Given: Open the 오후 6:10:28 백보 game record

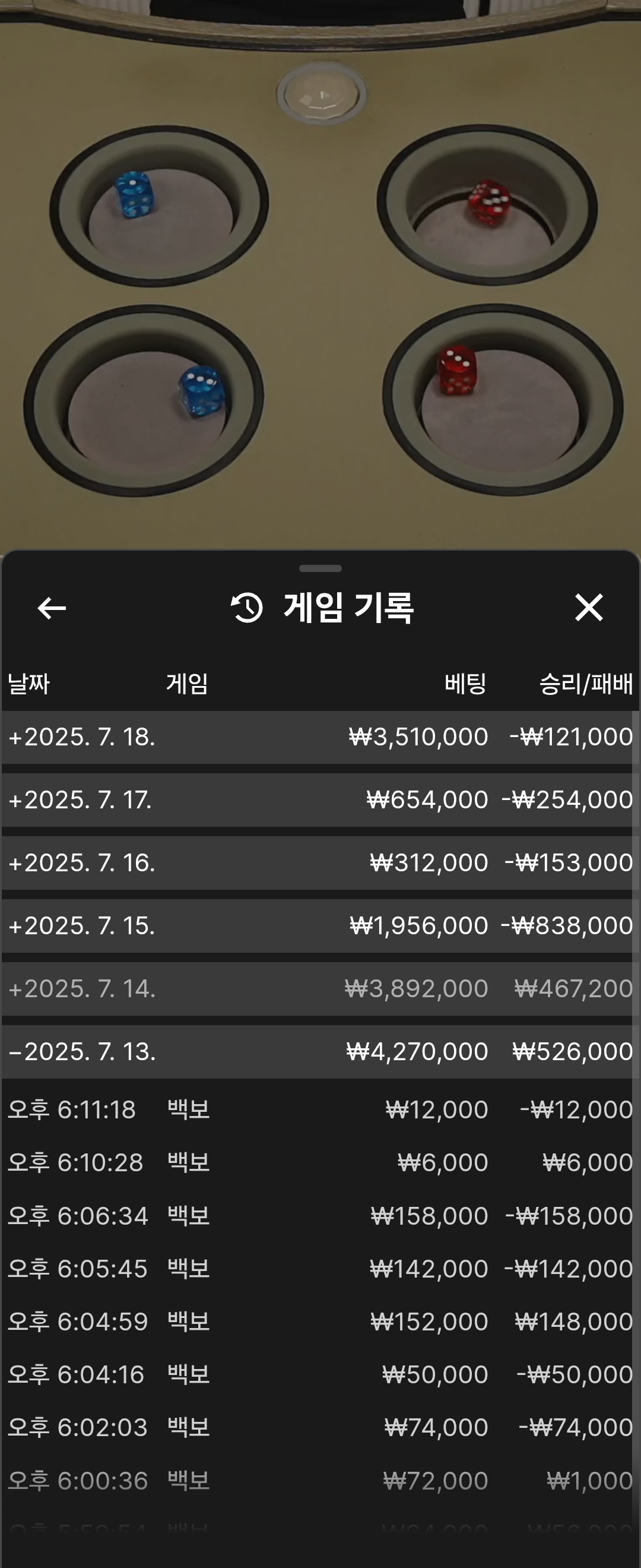Looking at the screenshot, I should pyautogui.click(x=316, y=1162).
